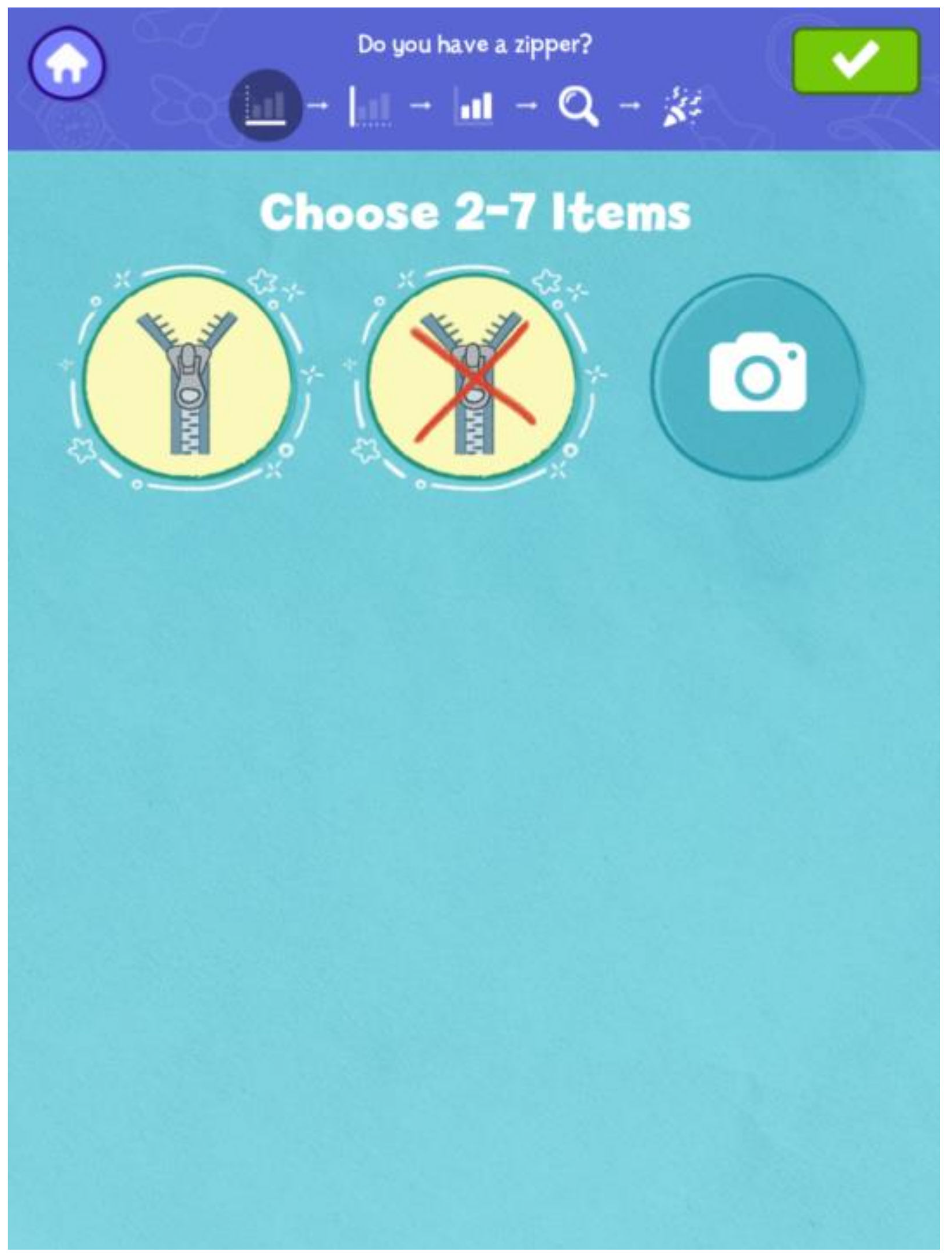This screenshot has height=1260, width=952.
Task: Add a photo item with the camera
Action: (757, 377)
